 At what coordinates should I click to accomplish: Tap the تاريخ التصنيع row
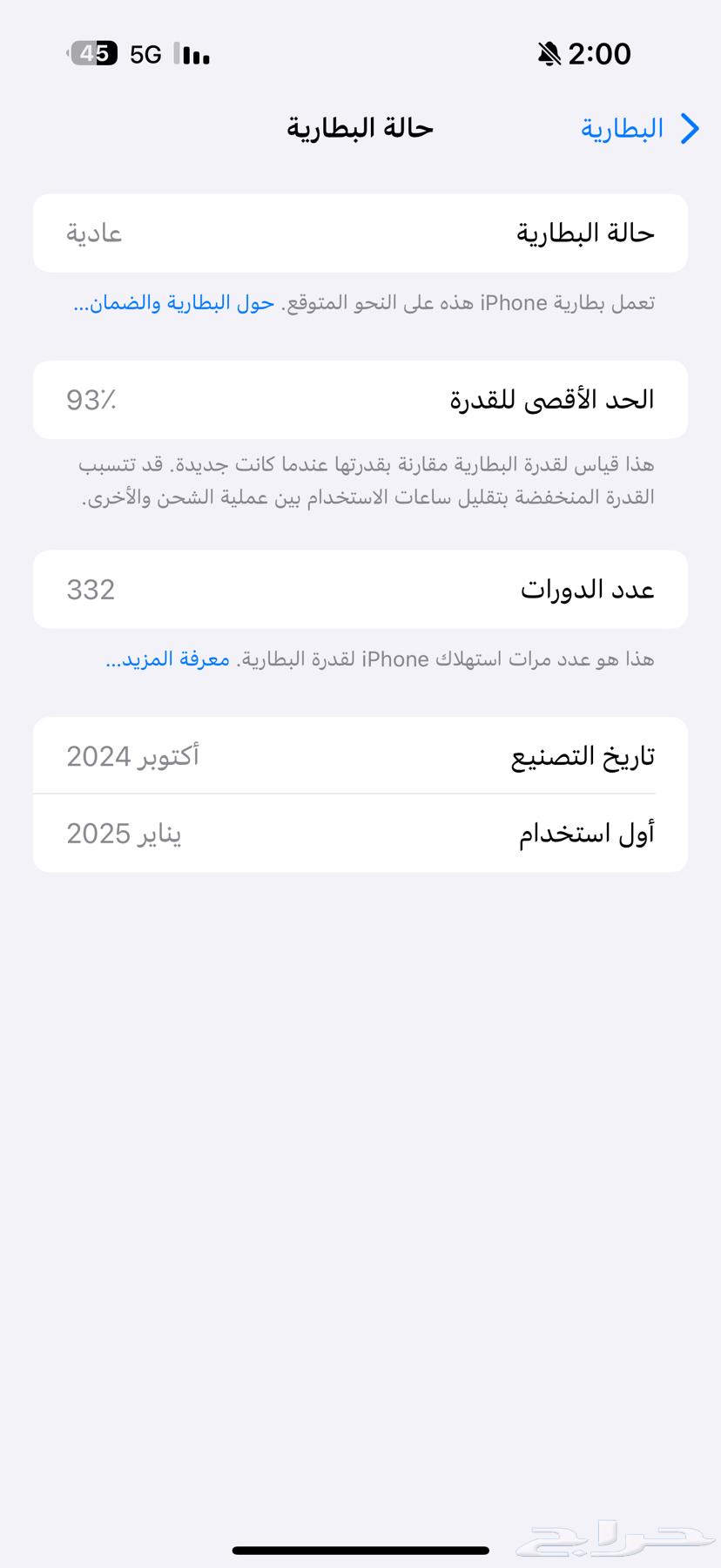360,755
